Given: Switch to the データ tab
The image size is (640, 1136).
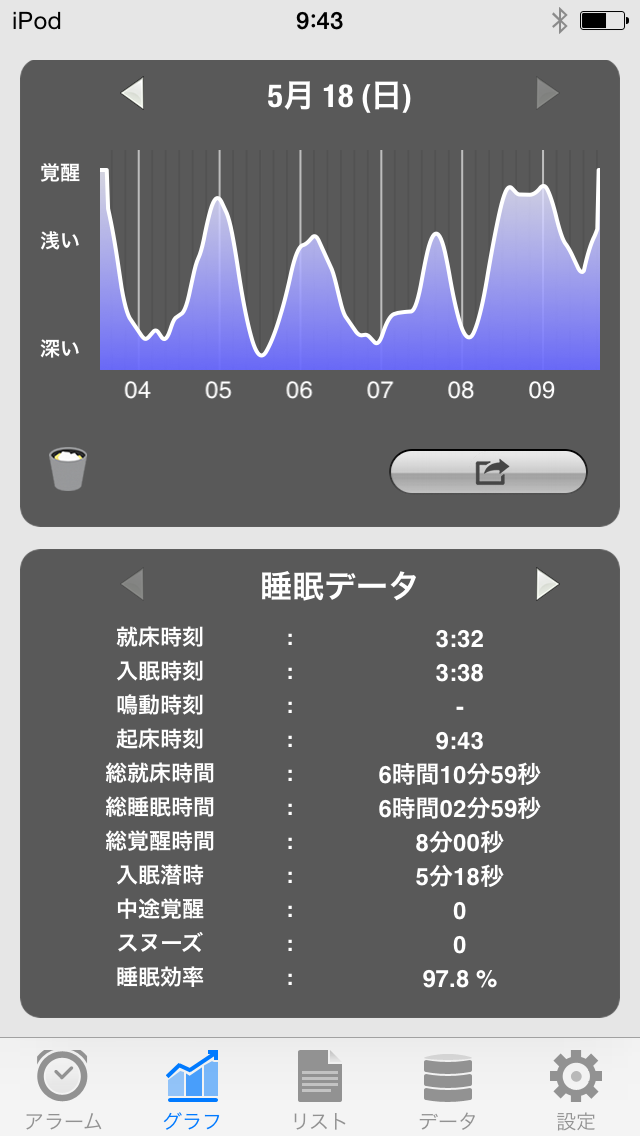Looking at the screenshot, I should tap(448, 1088).
